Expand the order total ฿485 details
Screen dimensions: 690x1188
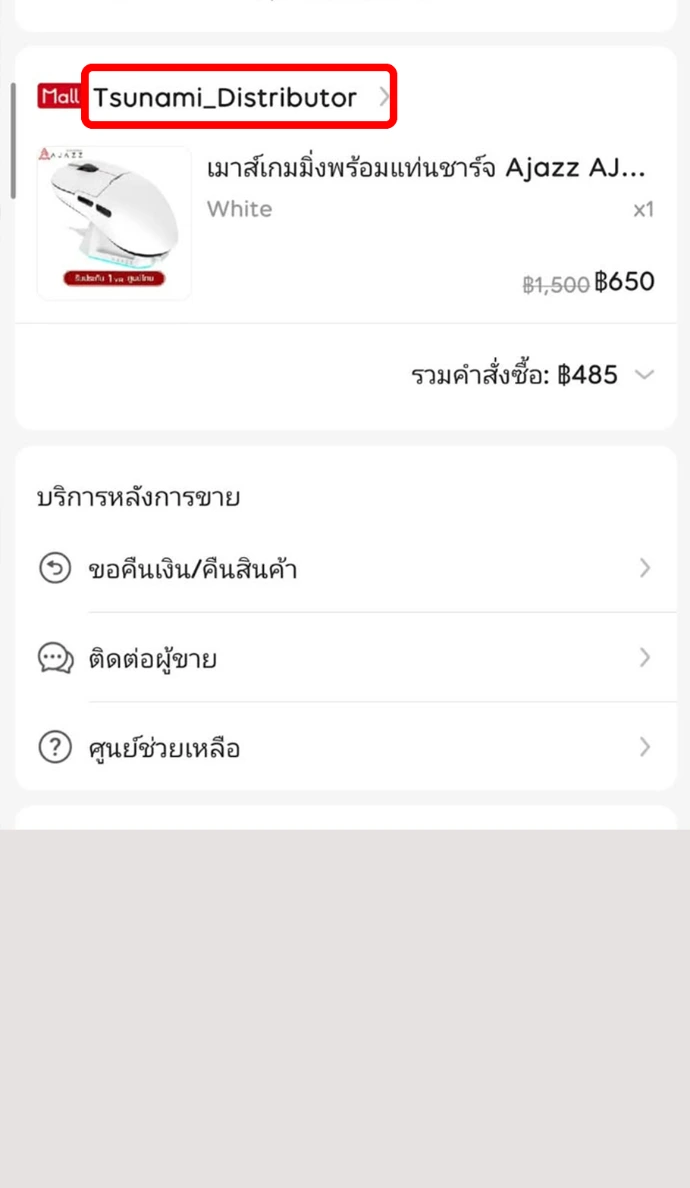644,375
